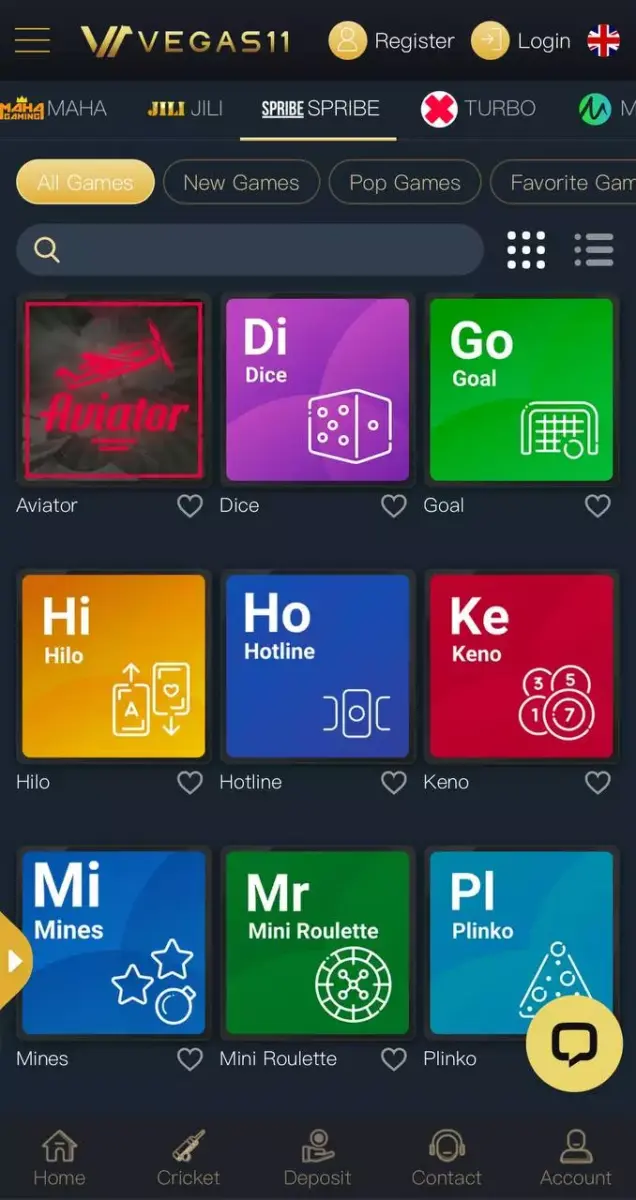
Task: Play the Keno game
Action: (521, 666)
